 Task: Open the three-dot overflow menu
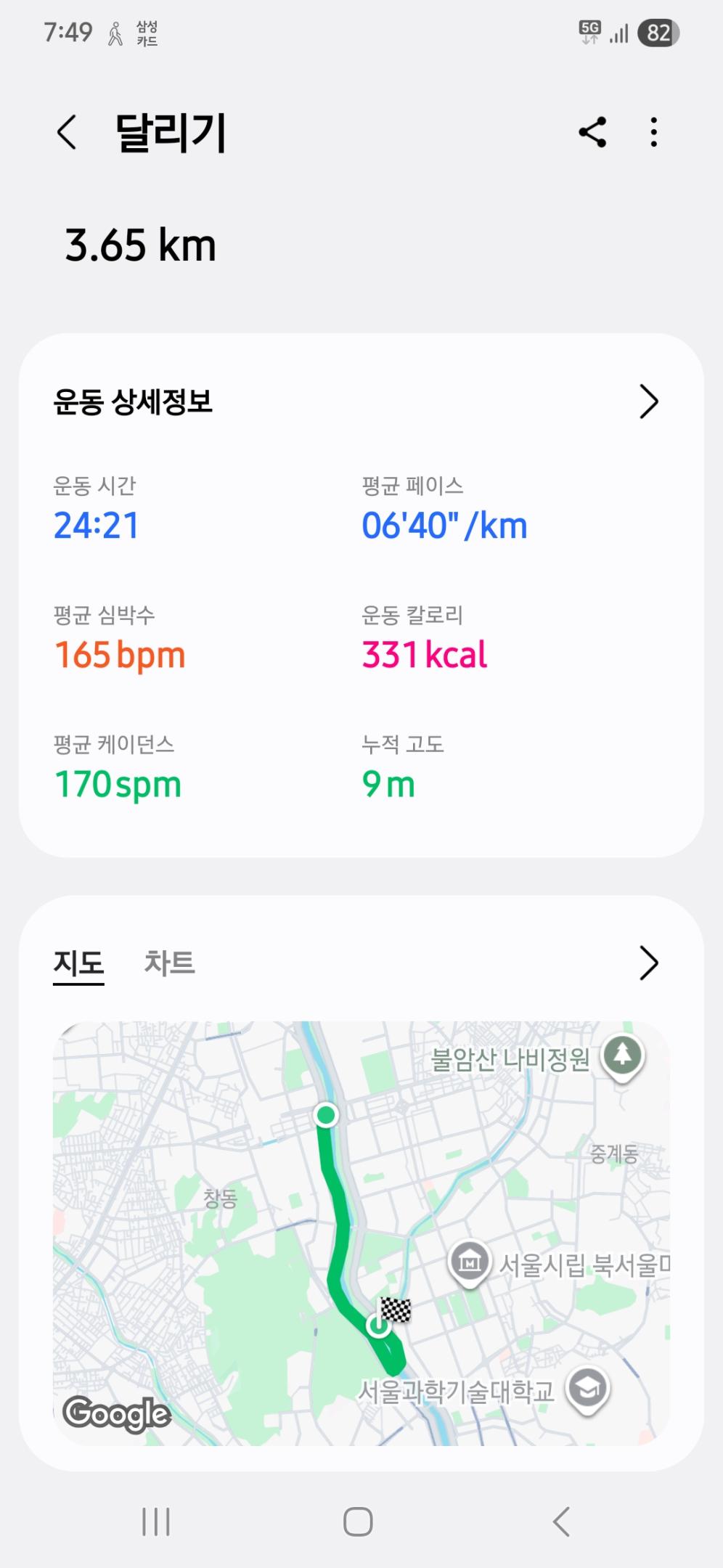(654, 132)
